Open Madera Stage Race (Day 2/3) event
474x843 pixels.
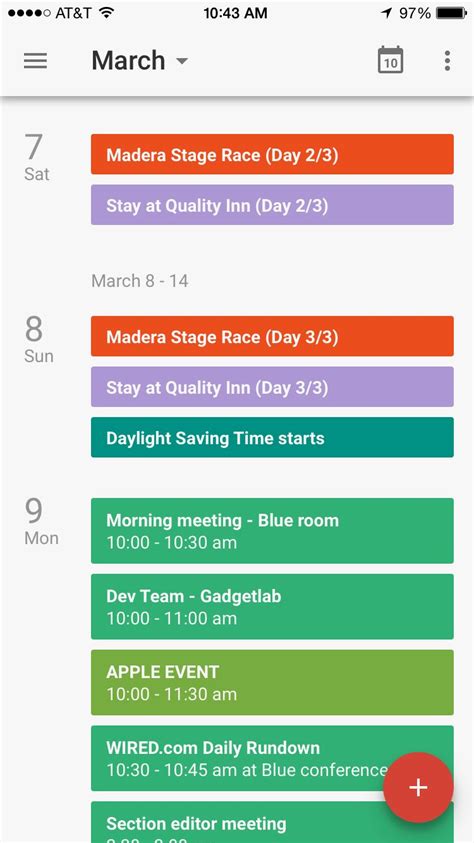point(272,154)
